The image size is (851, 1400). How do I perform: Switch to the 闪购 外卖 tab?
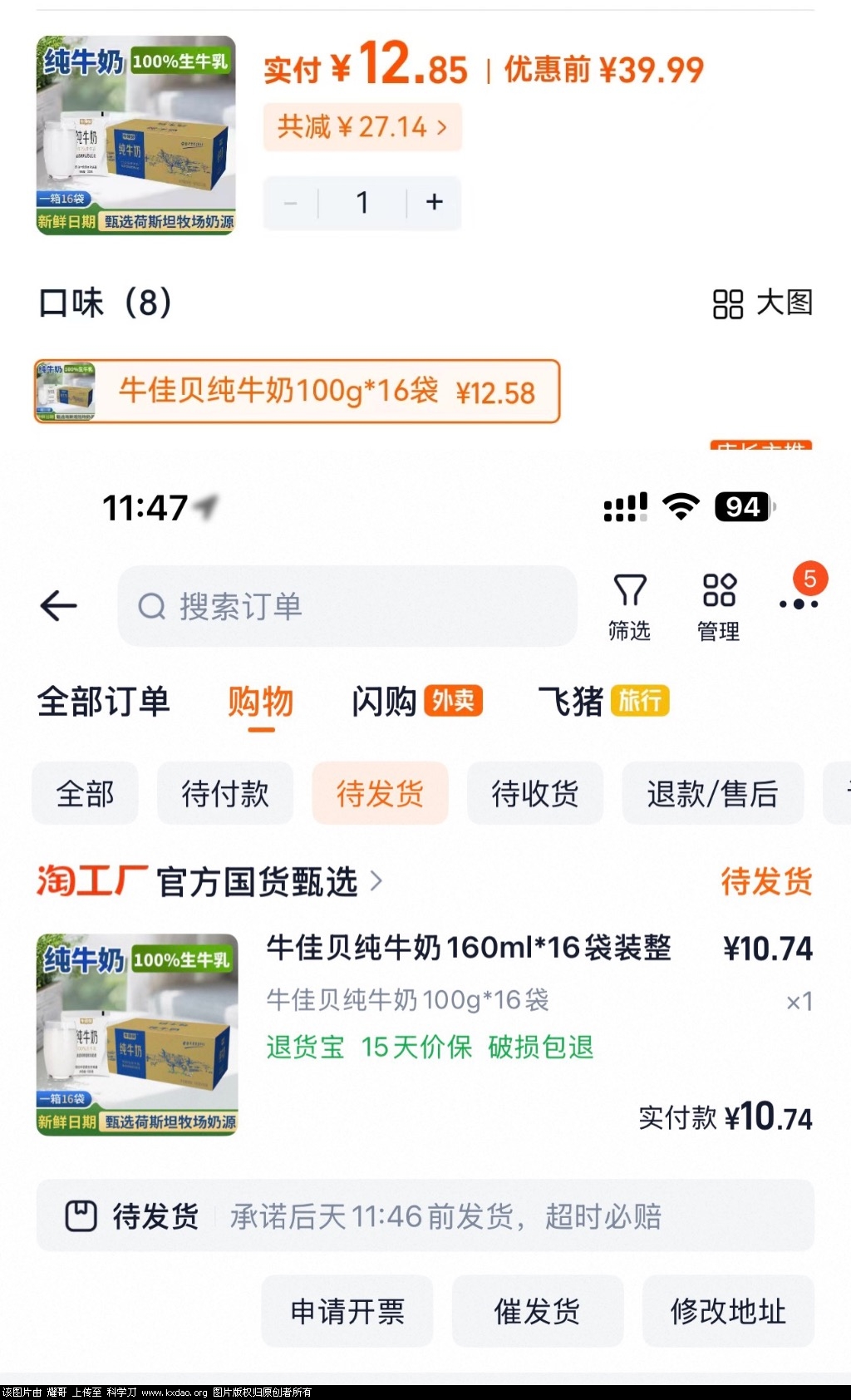[x=416, y=702]
